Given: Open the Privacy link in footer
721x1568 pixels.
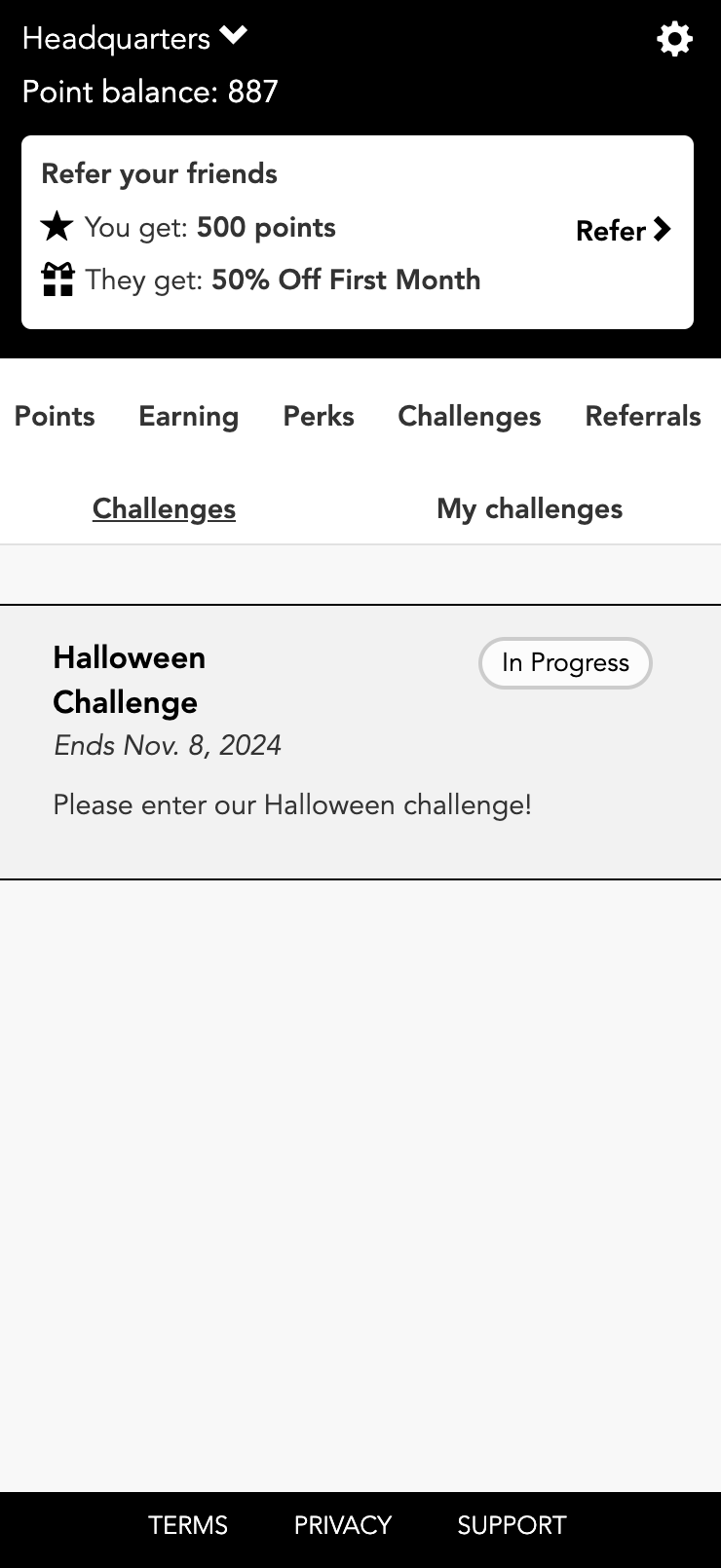Looking at the screenshot, I should click(343, 1525).
